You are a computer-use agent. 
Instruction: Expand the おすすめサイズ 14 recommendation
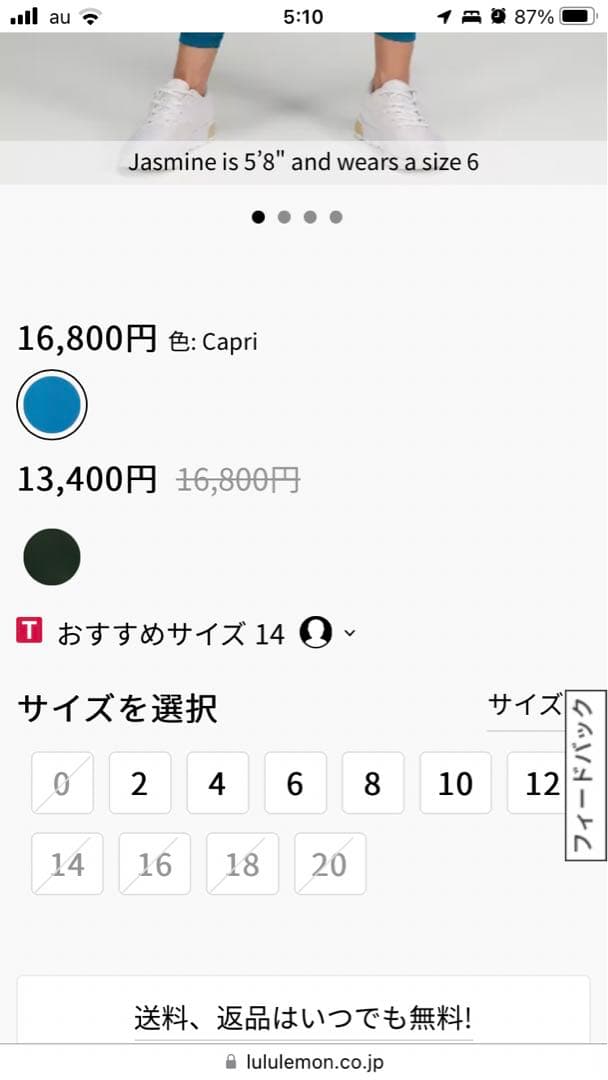349,633
